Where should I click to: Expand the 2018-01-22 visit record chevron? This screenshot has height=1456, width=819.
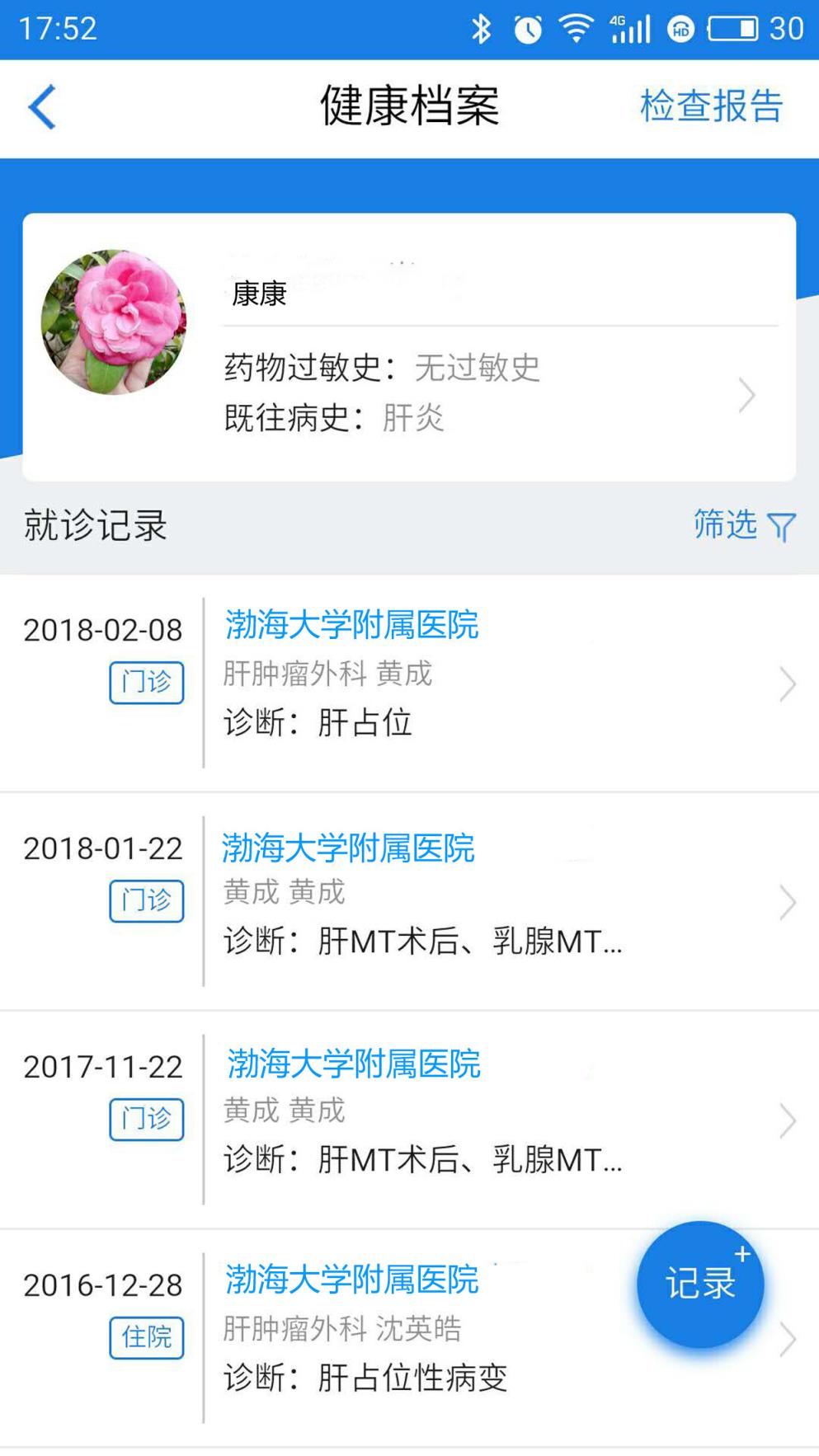pos(788,902)
